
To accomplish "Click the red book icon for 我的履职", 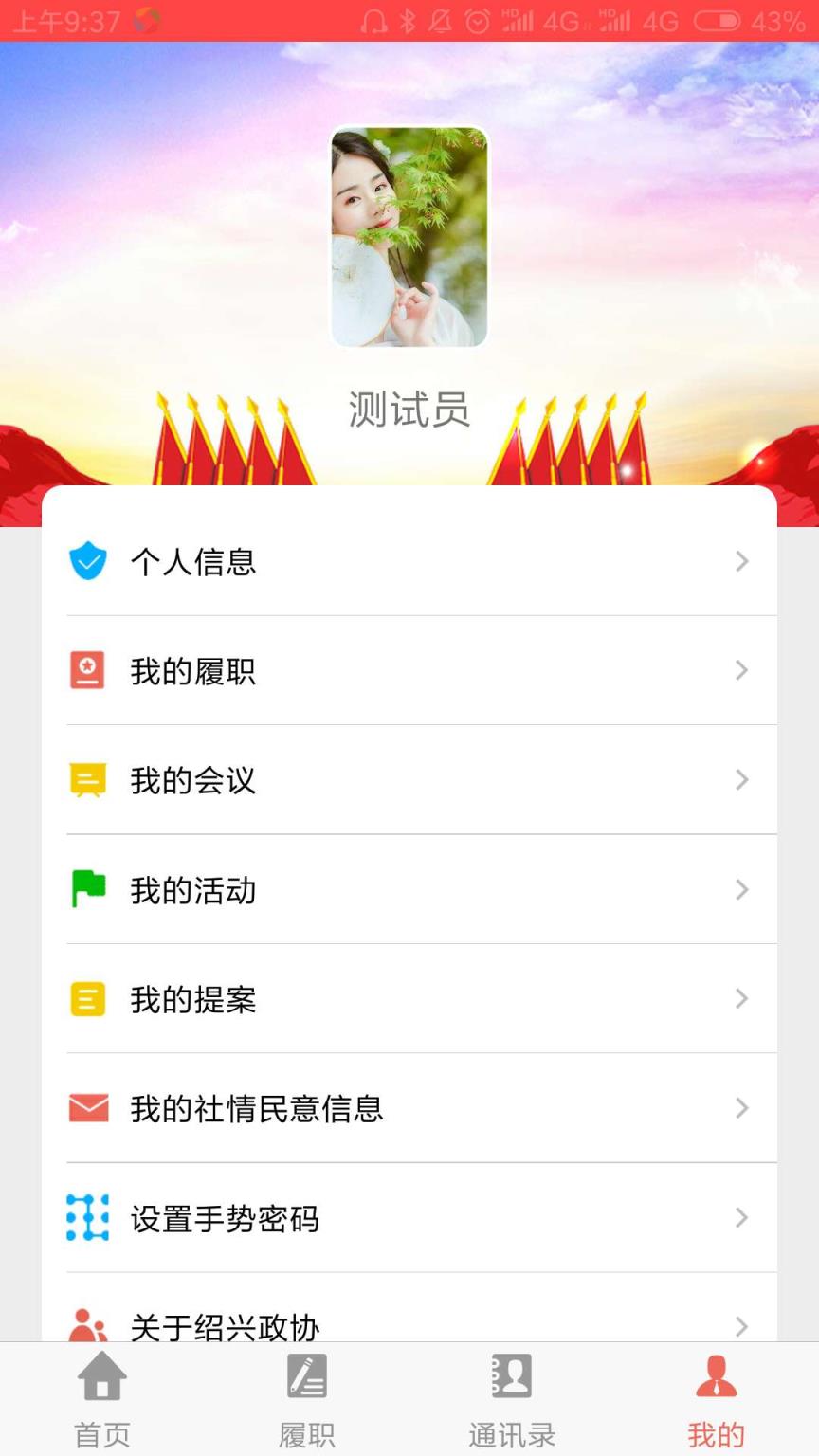I will click(88, 670).
